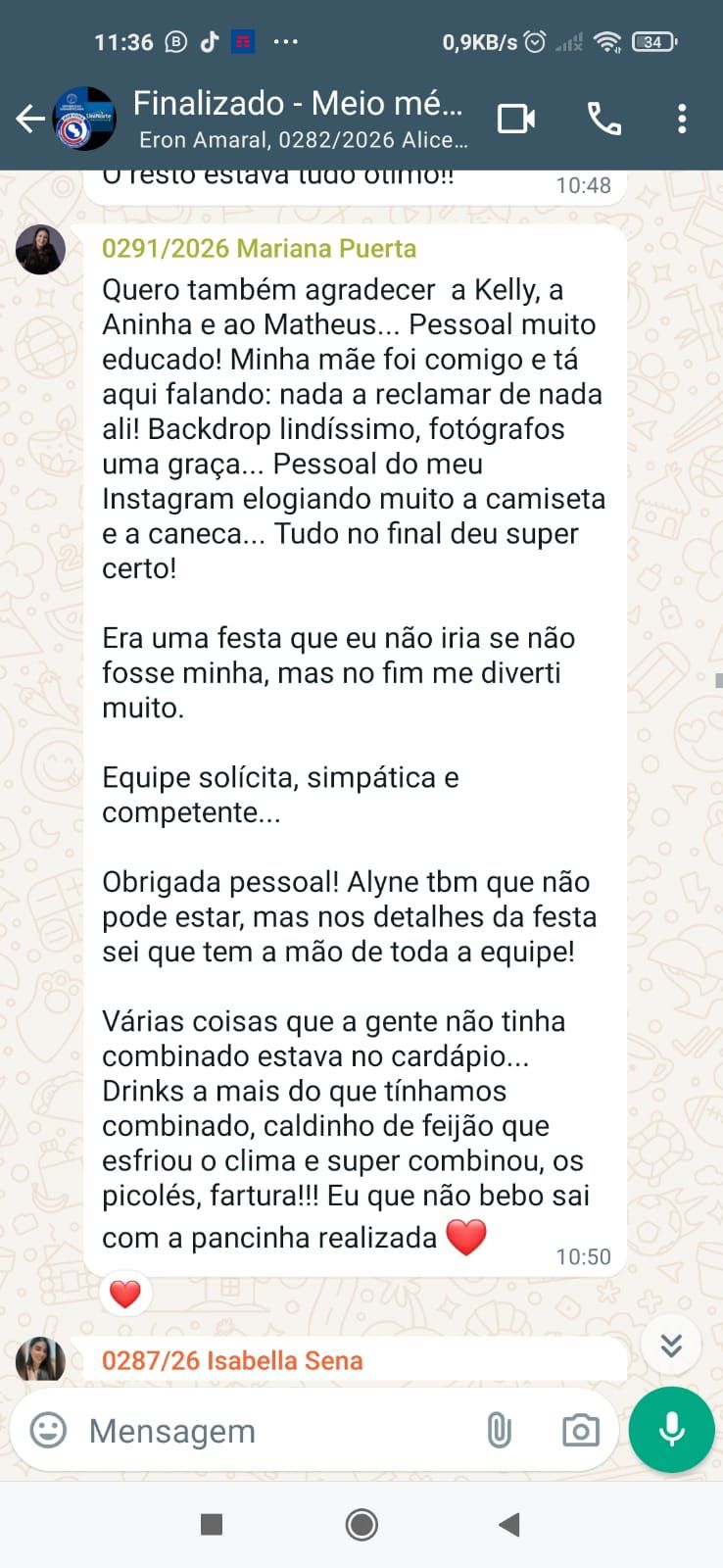Tap sender name 0291/2026 Mariana Puerta
Viewport: 723px width, 1568px height.
click(x=259, y=249)
